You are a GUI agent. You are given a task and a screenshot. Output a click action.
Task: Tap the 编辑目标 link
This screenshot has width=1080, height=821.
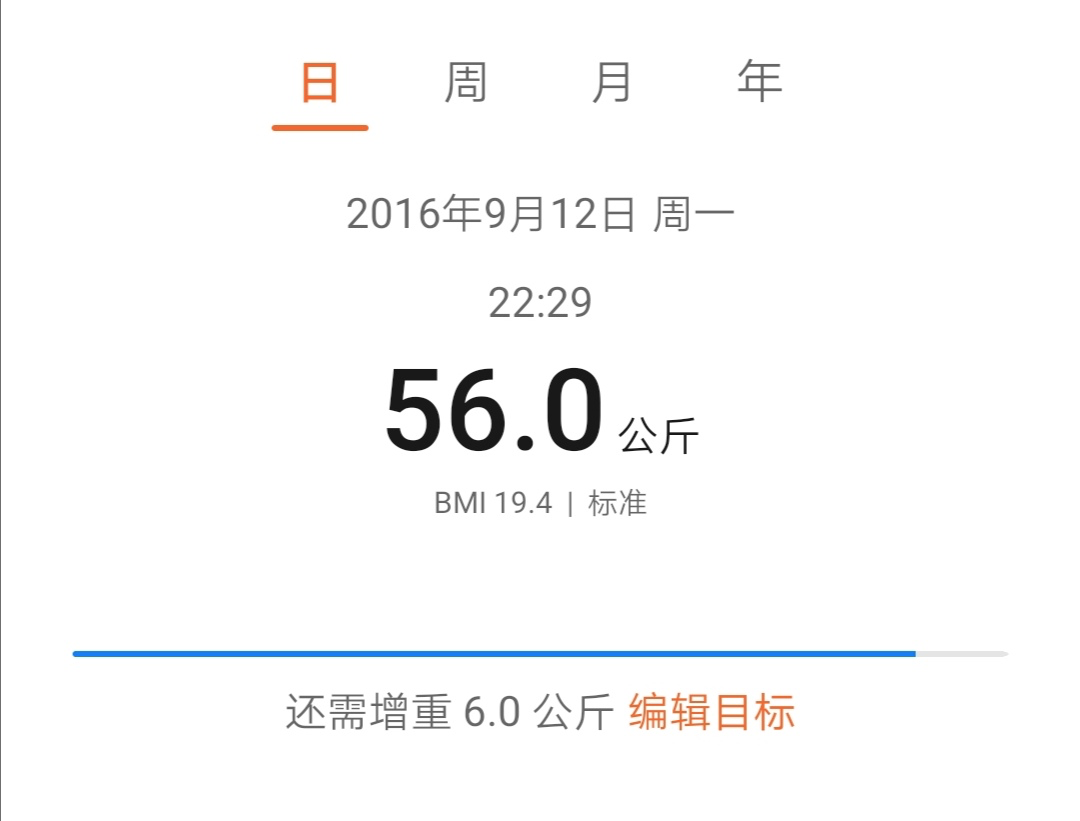[x=712, y=713]
